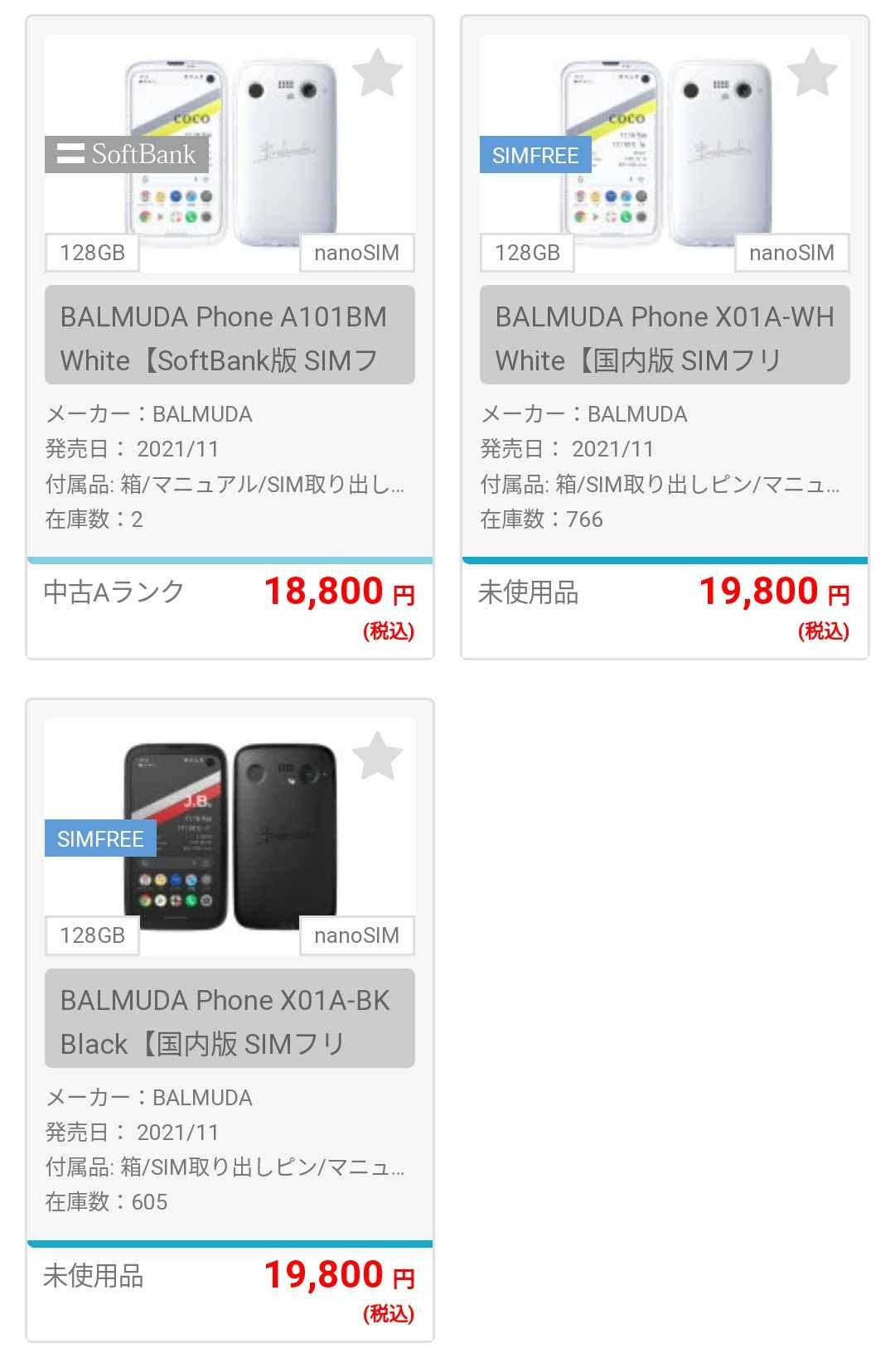Viewport: 895px width, 1372px height.
Task: Favorite the BALMUDA Phone X01A-WH White listing
Action: [x=812, y=73]
